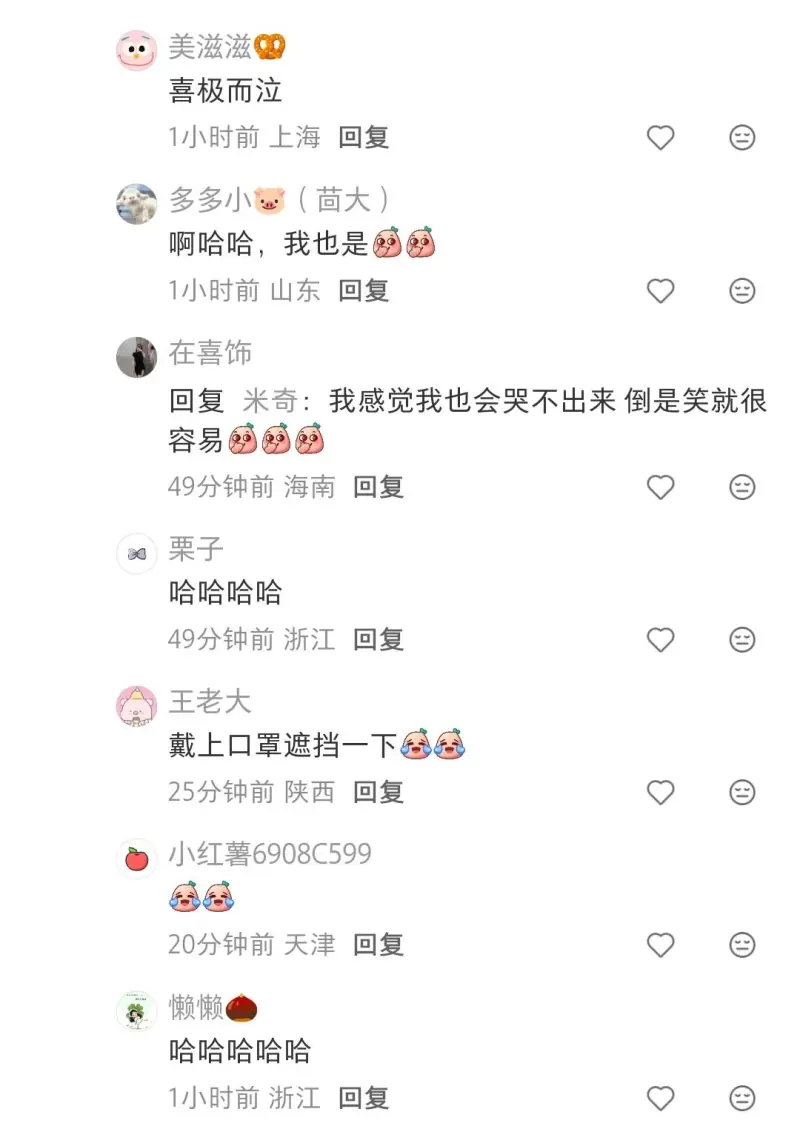Like 栗子's comment 哈哈哈哈

660,639
